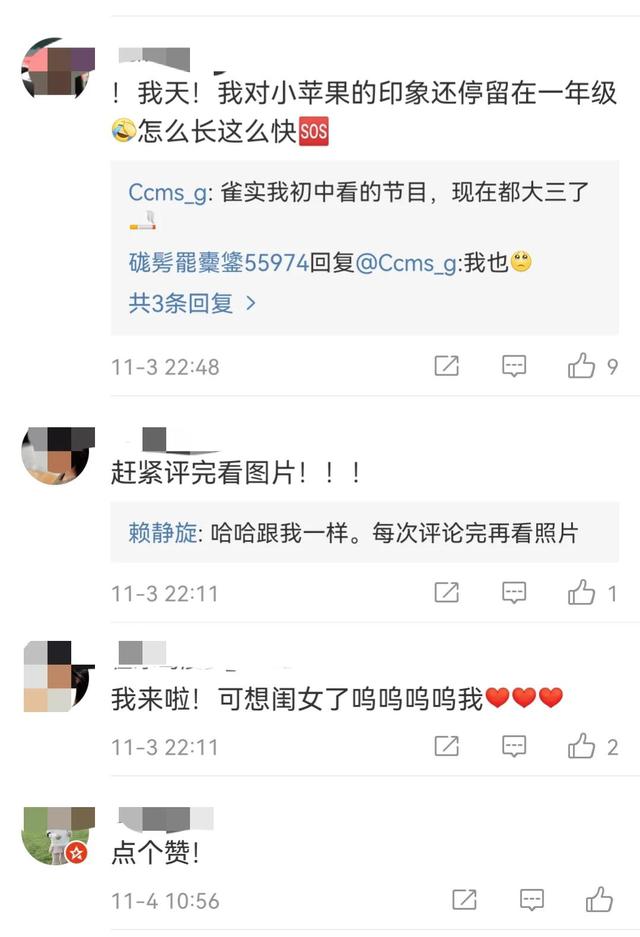Screen dimensions: 640x937
Task: Share the 我来啦 comment
Action: click(447, 746)
